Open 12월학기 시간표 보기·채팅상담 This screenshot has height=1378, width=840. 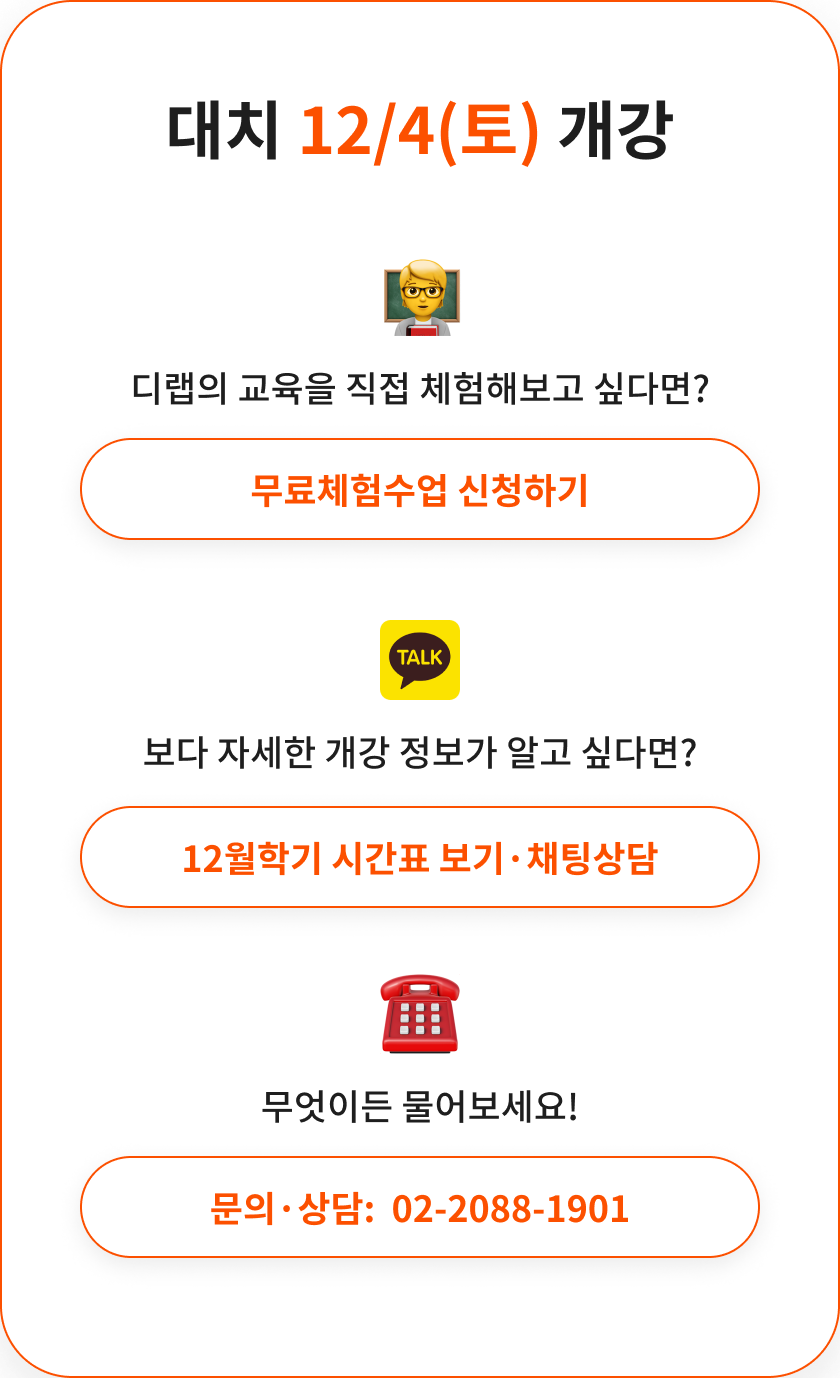coord(420,858)
